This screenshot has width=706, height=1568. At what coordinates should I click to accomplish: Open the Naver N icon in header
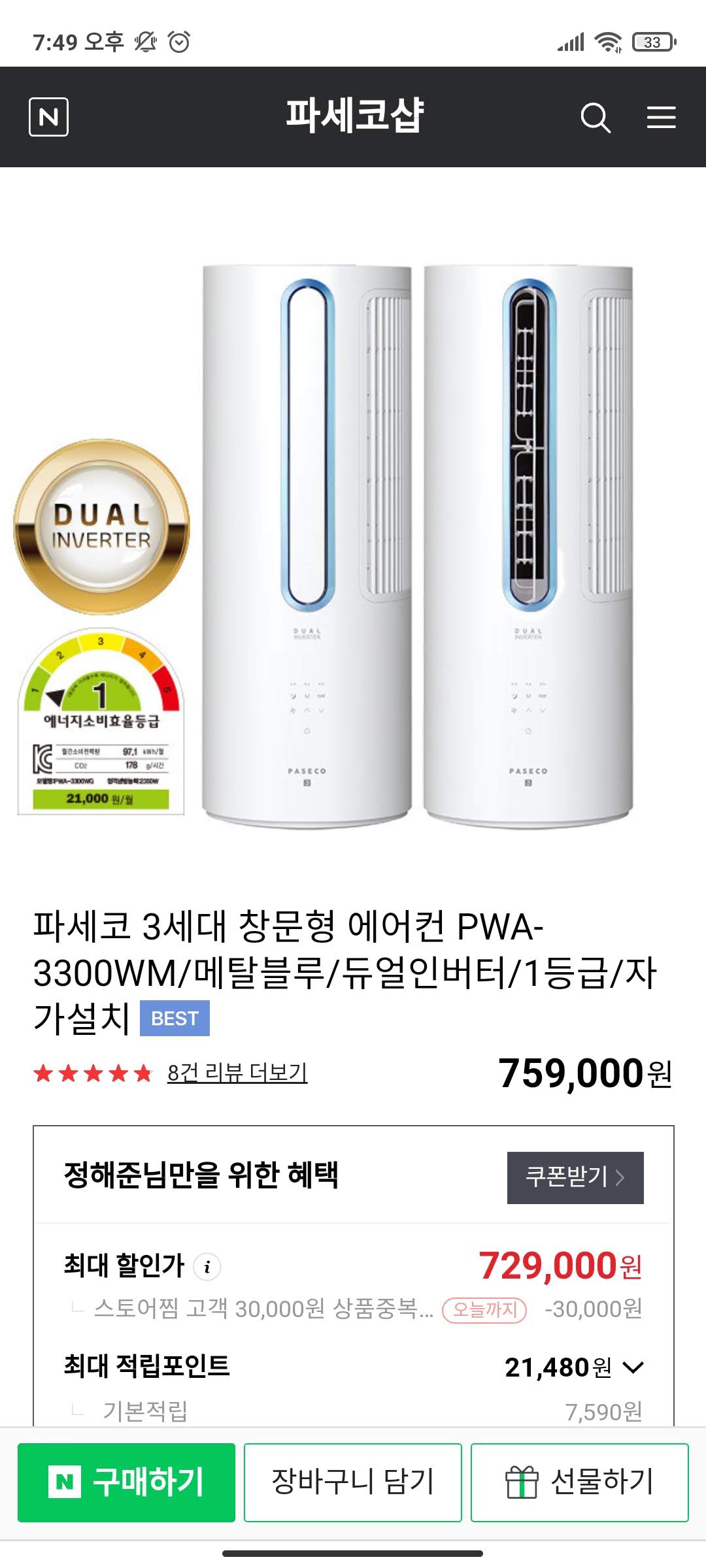[x=48, y=117]
